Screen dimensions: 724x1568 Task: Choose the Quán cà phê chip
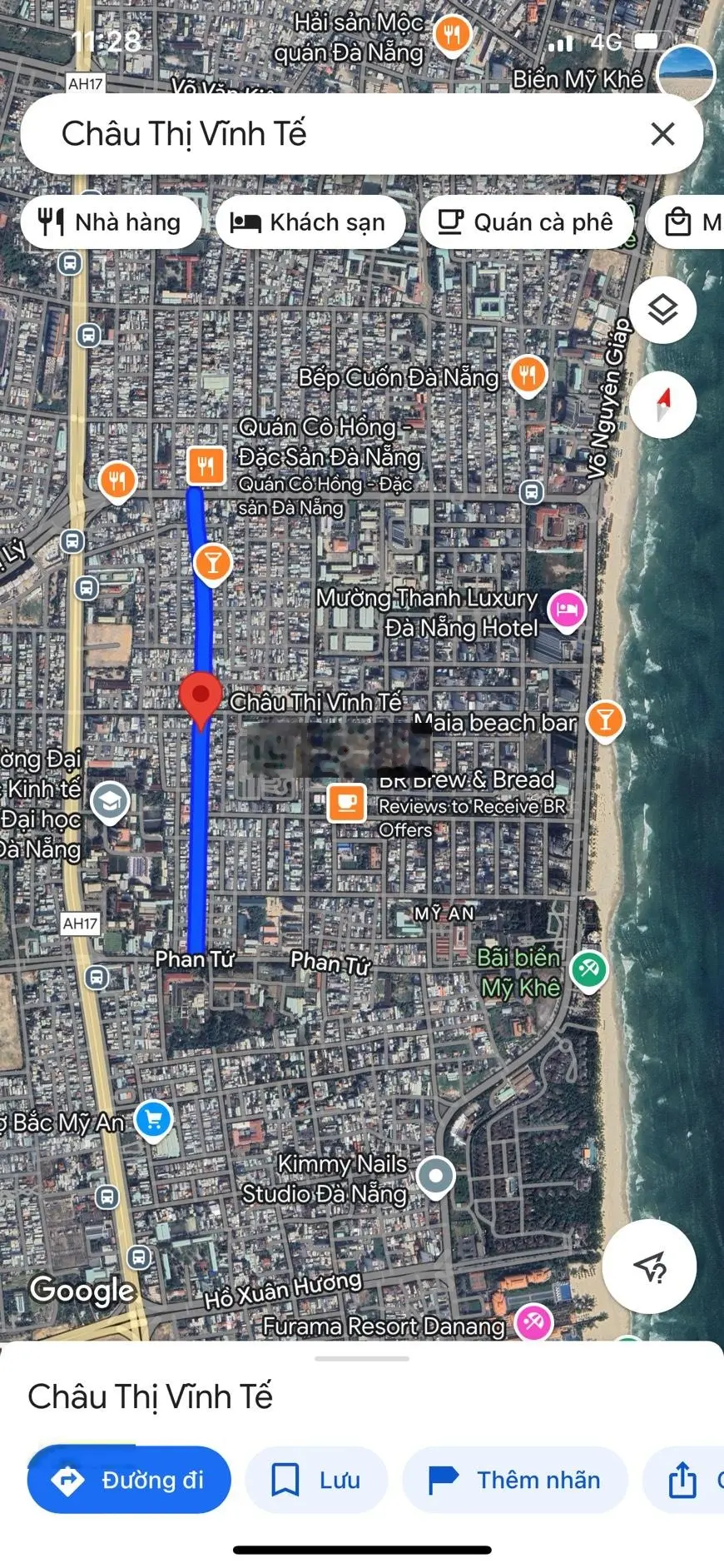coord(526,222)
